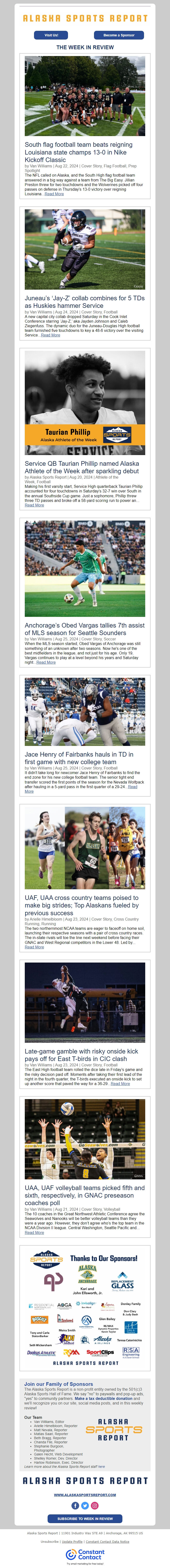Read more on UAF, UAA cross country story
This screenshot has height=1568, width=170.
(34, 947)
